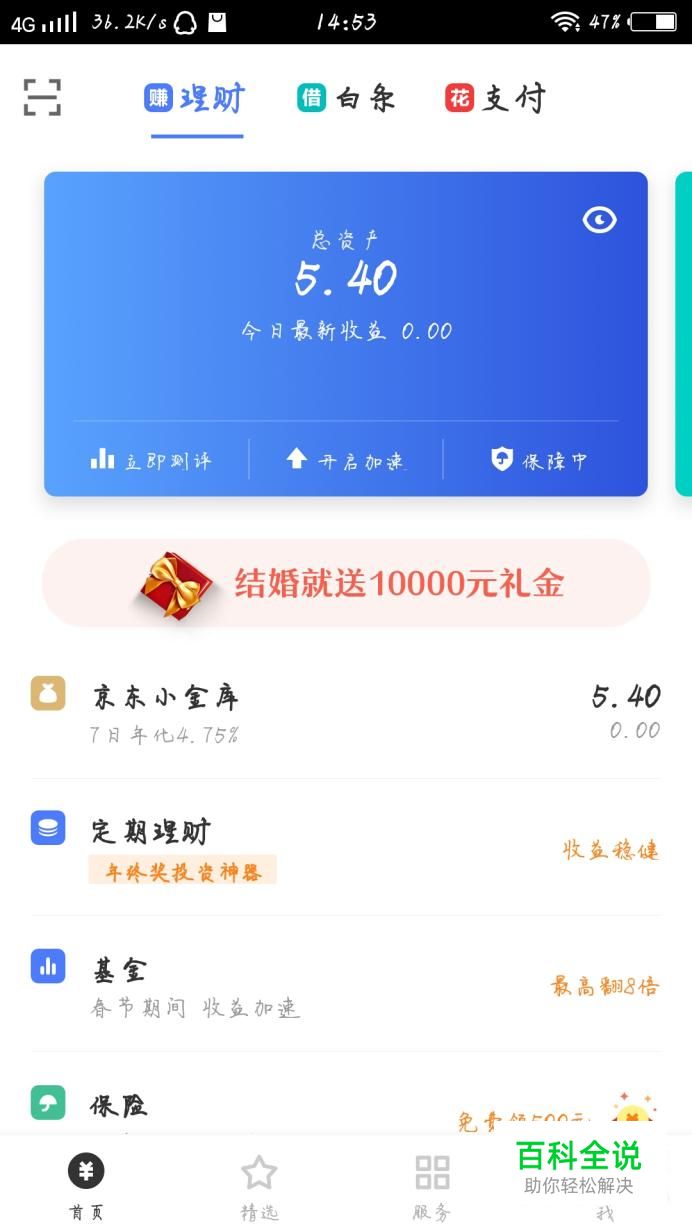Hide total assets with the eye icon
This screenshot has width=692, height=1230.
point(600,220)
